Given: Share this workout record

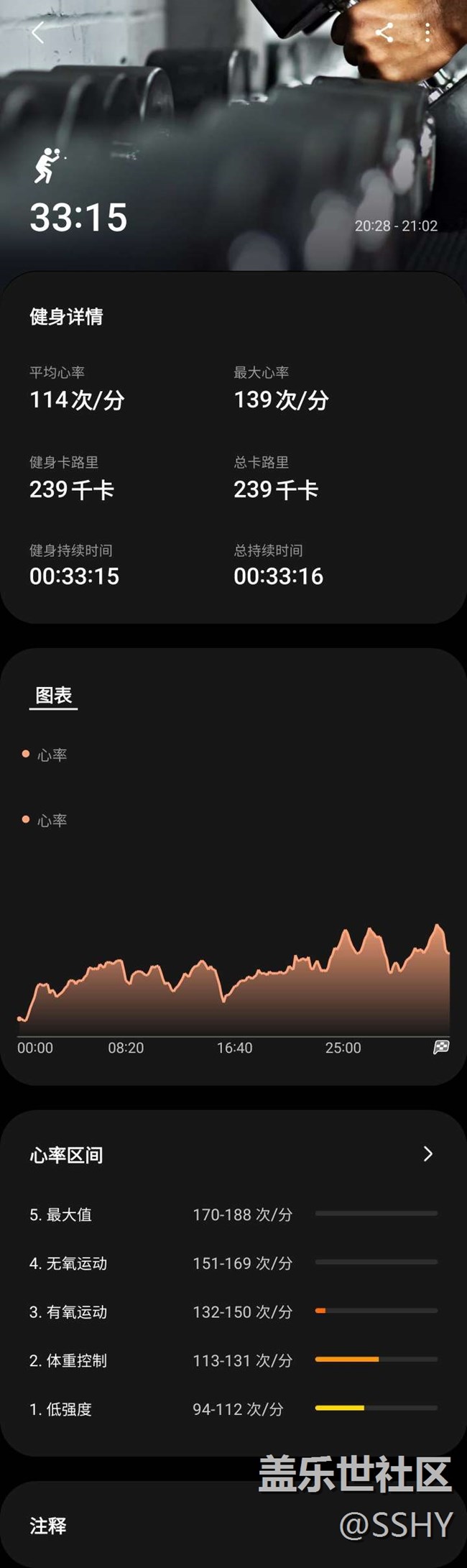Looking at the screenshot, I should coord(384,32).
